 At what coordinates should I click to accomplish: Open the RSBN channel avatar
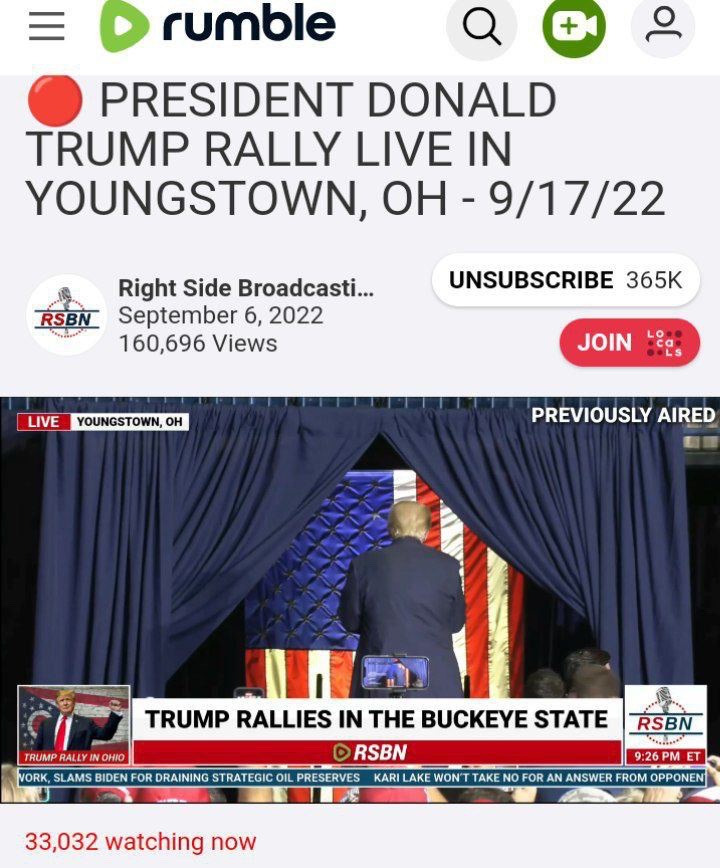pyautogui.click(x=66, y=315)
